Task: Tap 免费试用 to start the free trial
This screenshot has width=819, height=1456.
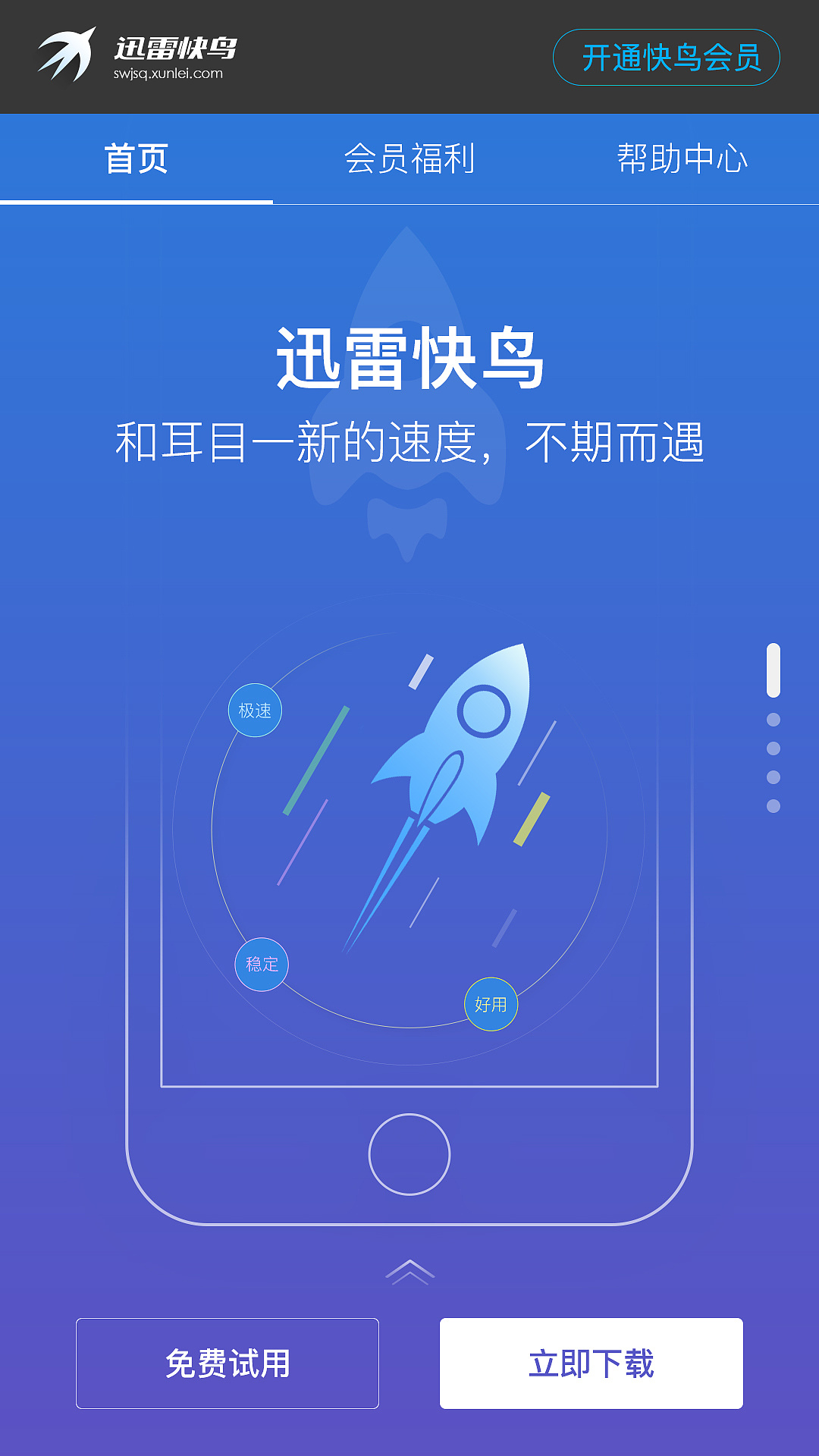Action: click(x=227, y=1363)
